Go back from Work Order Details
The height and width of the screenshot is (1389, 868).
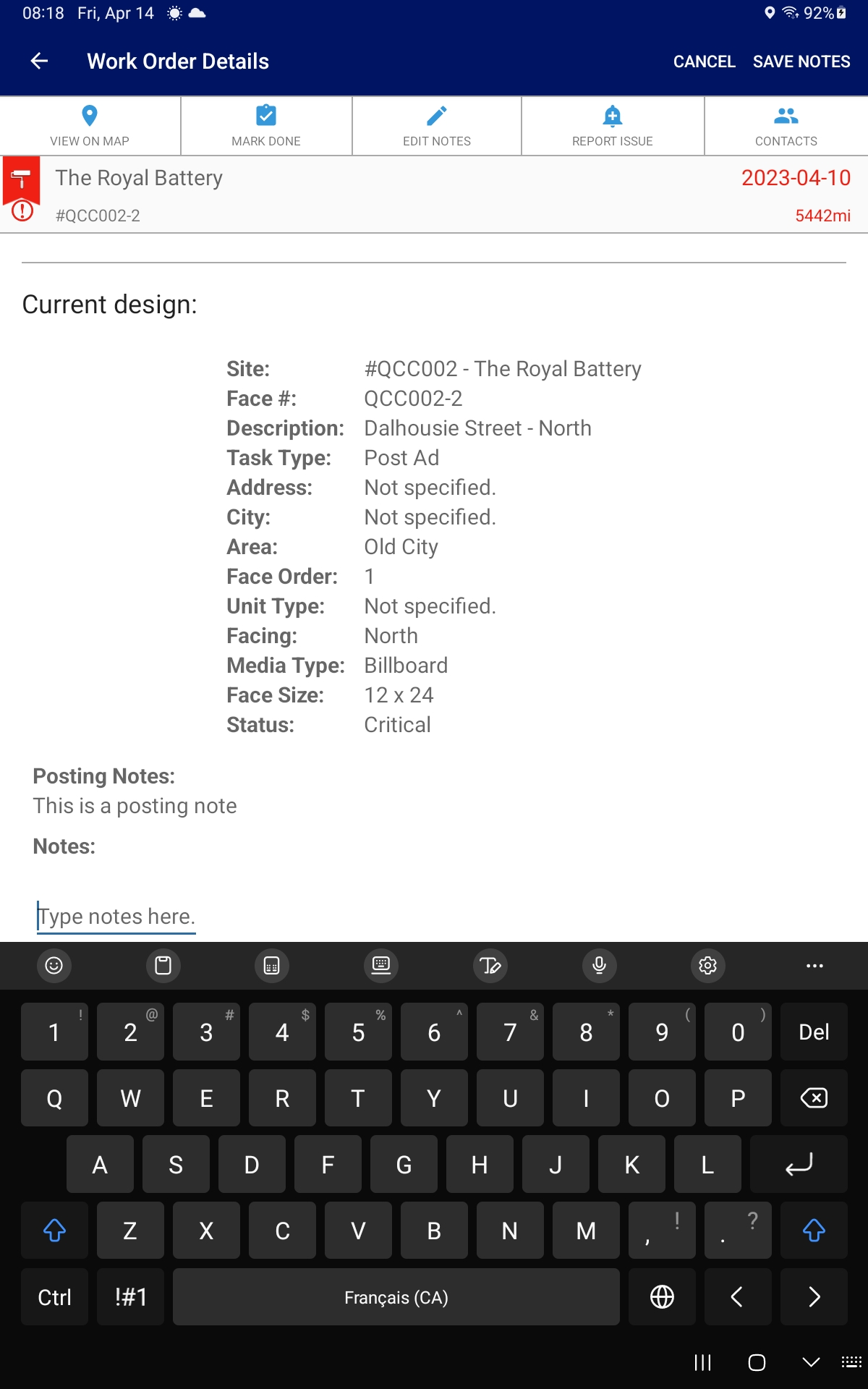pyautogui.click(x=40, y=61)
